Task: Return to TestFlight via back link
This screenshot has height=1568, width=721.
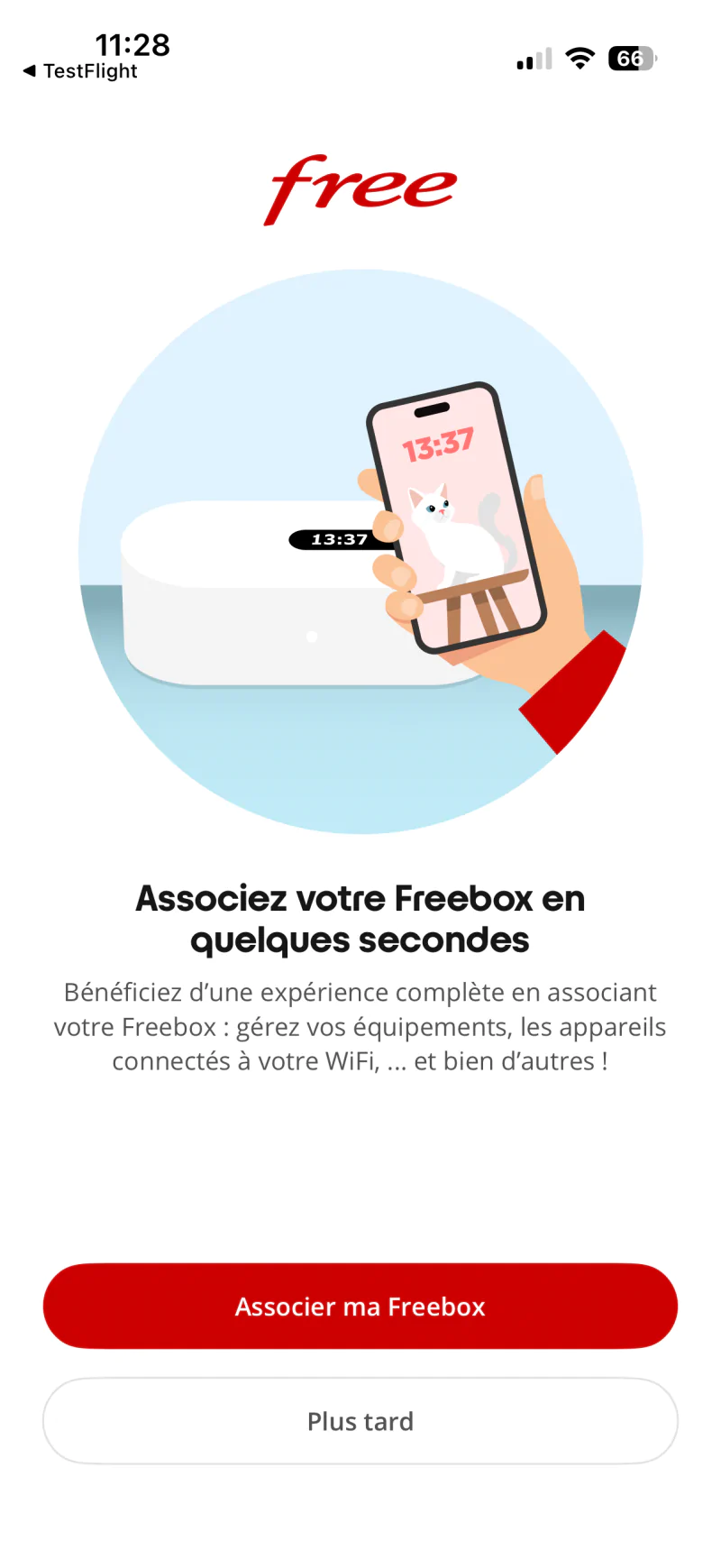Action: pos(80,71)
